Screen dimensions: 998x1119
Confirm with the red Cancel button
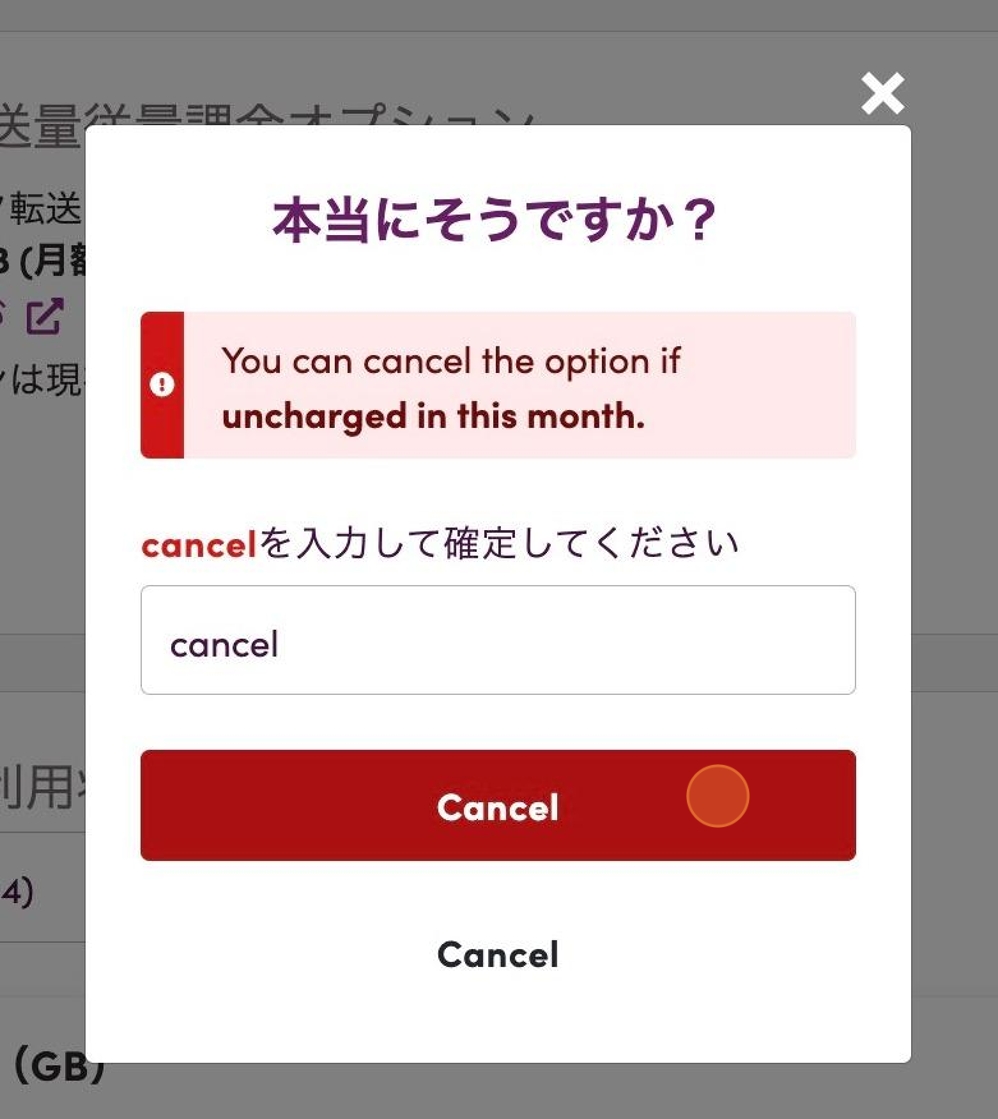coord(497,806)
